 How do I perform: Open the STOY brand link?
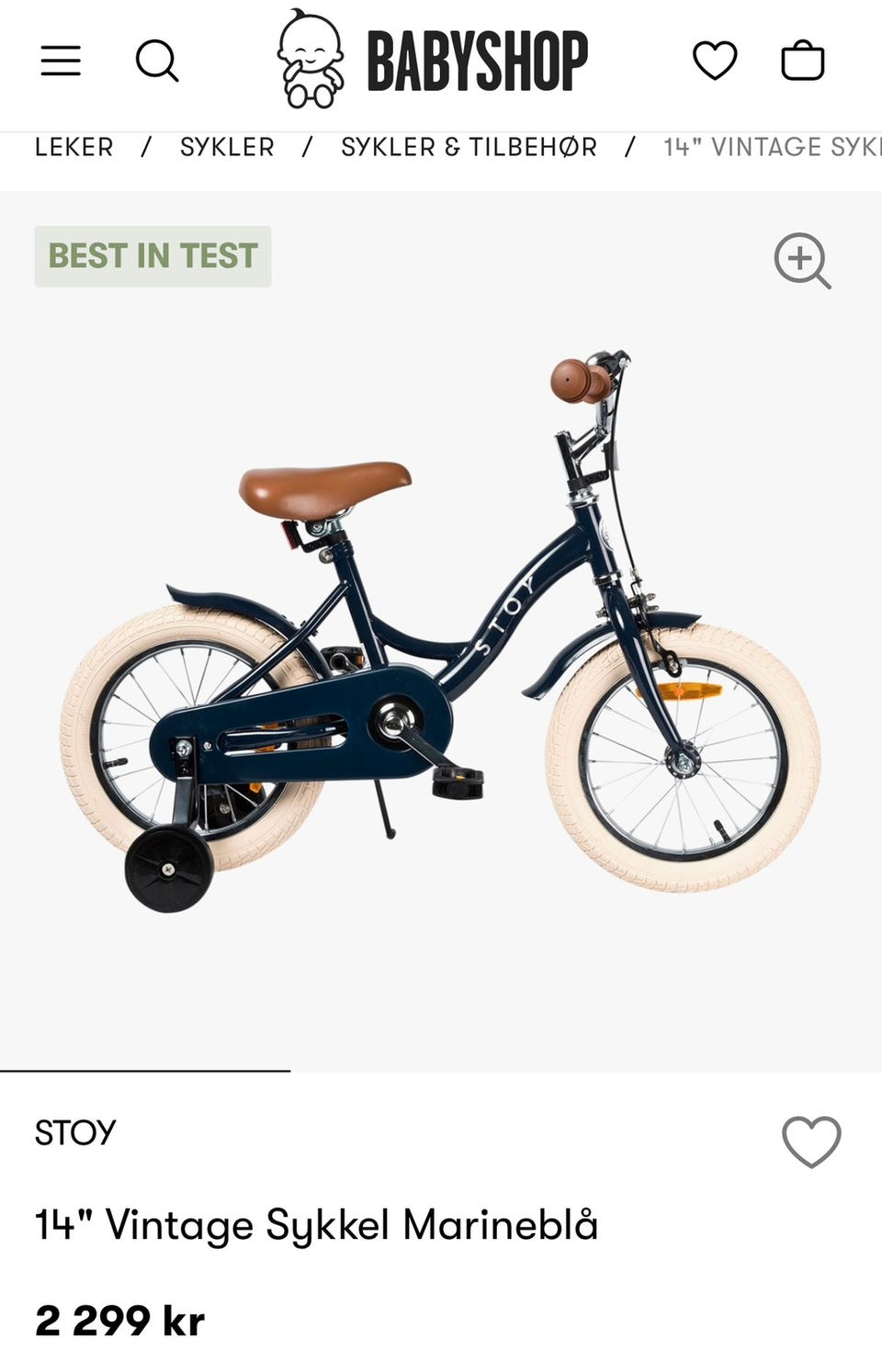(75, 1132)
